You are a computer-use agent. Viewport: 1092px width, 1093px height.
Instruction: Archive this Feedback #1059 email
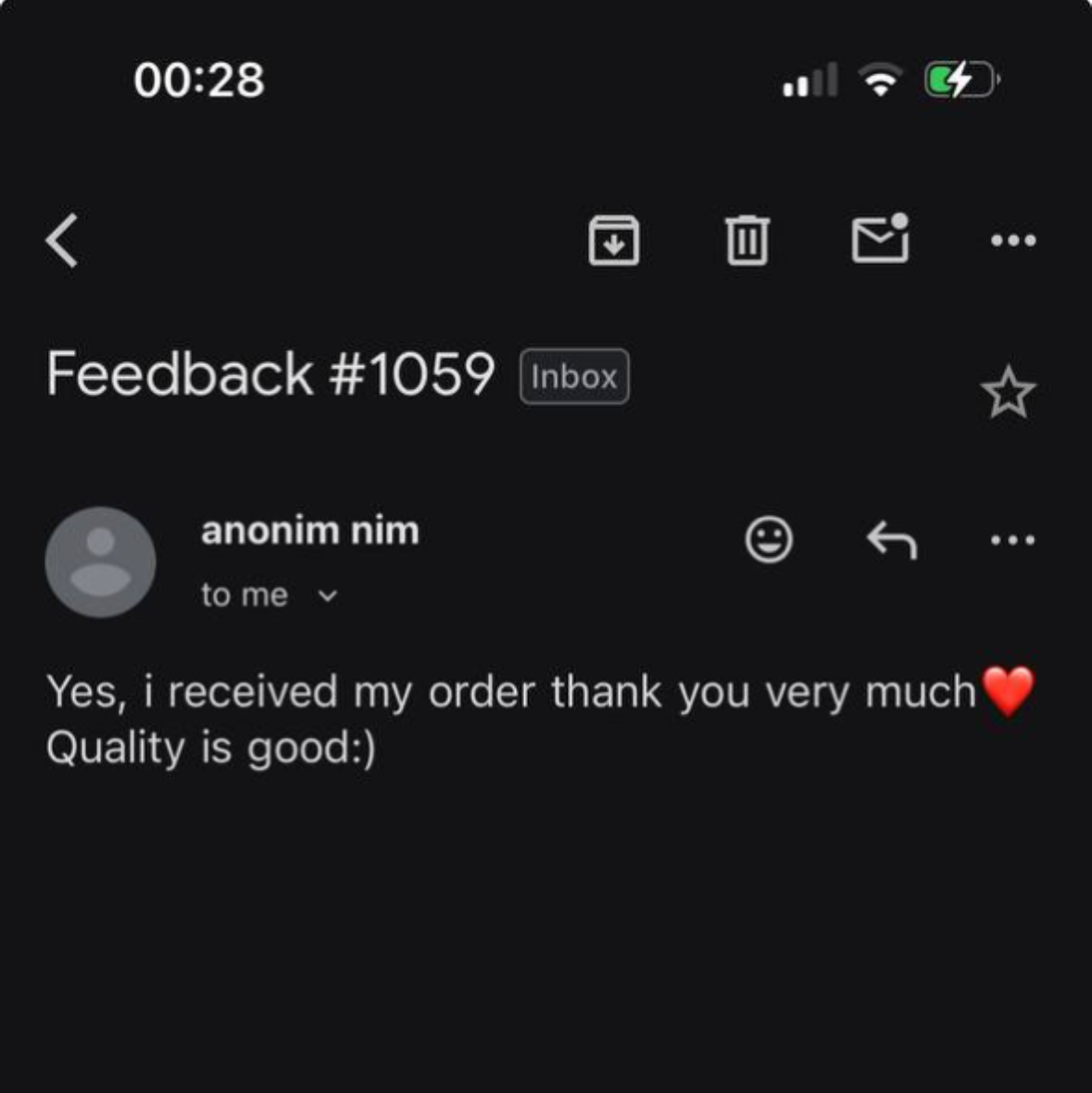613,241
